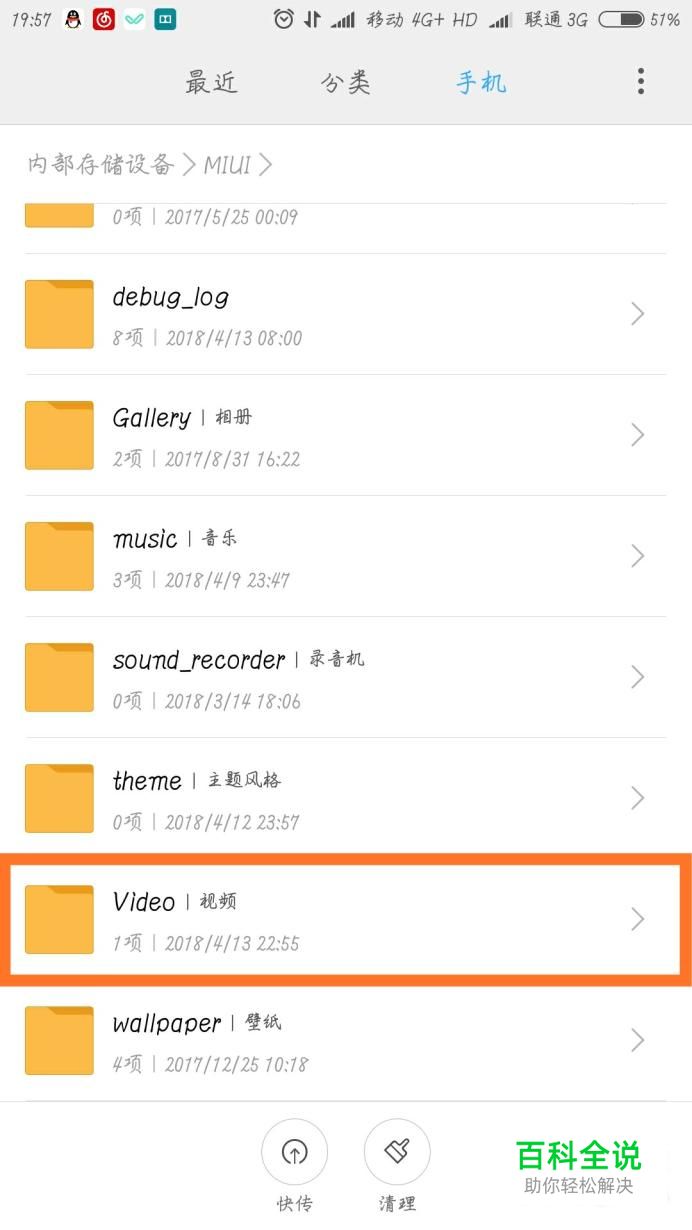Open the music 音乐 folder
Screen dimensions: 692x1230
(x=345, y=557)
